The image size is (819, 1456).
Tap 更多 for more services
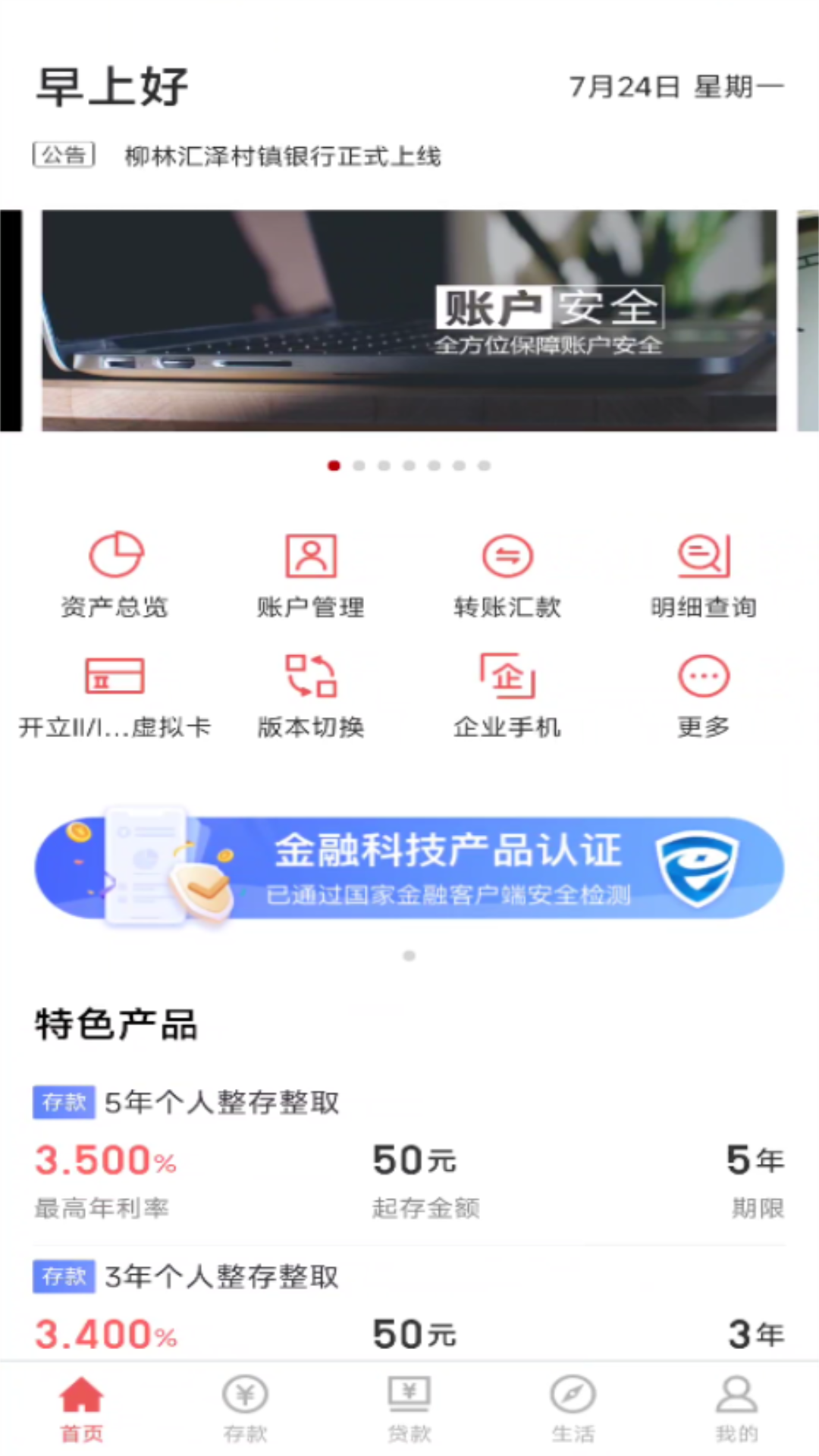[x=704, y=695]
